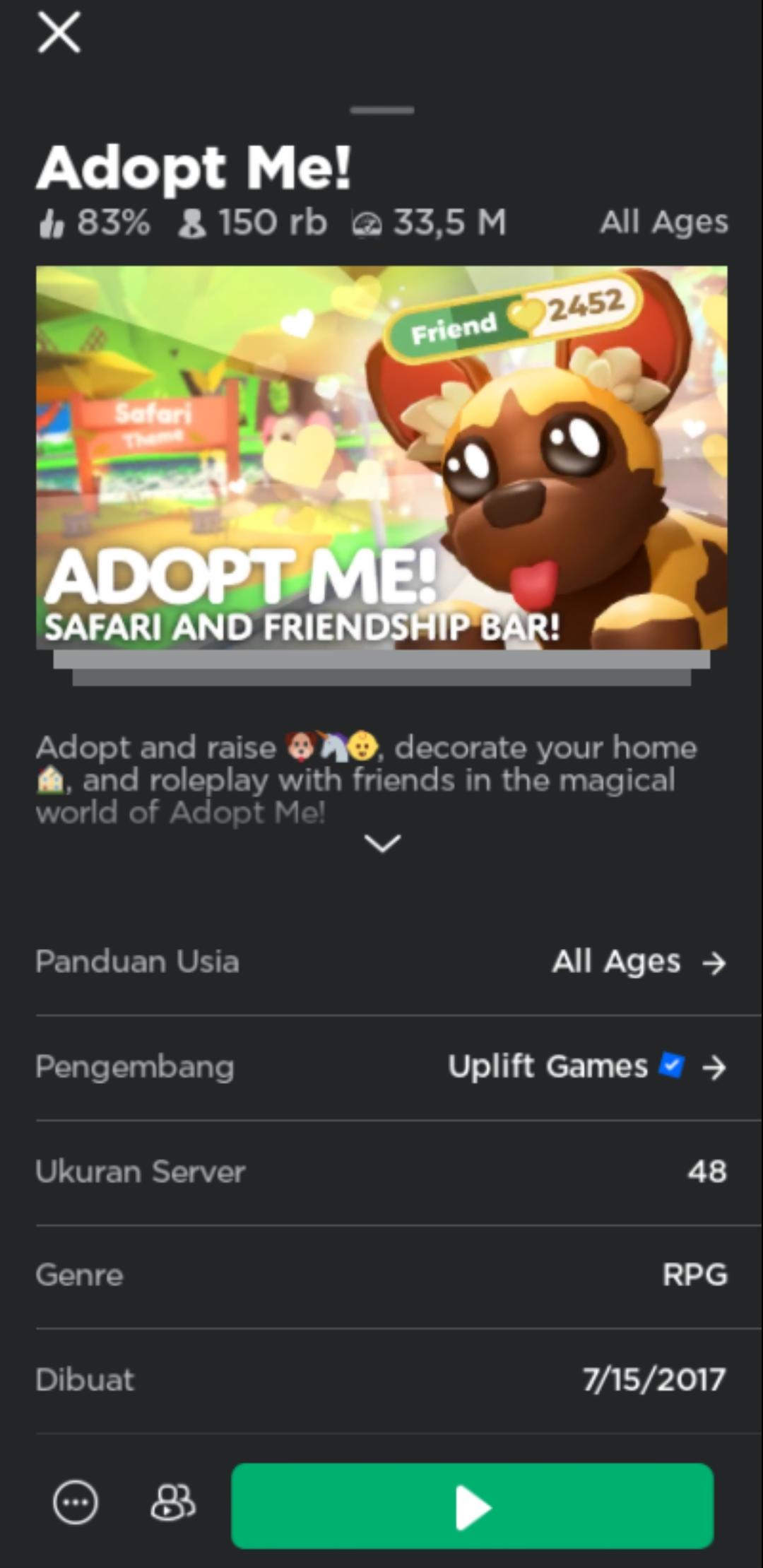Open the friends invite icon

pos(173,1502)
